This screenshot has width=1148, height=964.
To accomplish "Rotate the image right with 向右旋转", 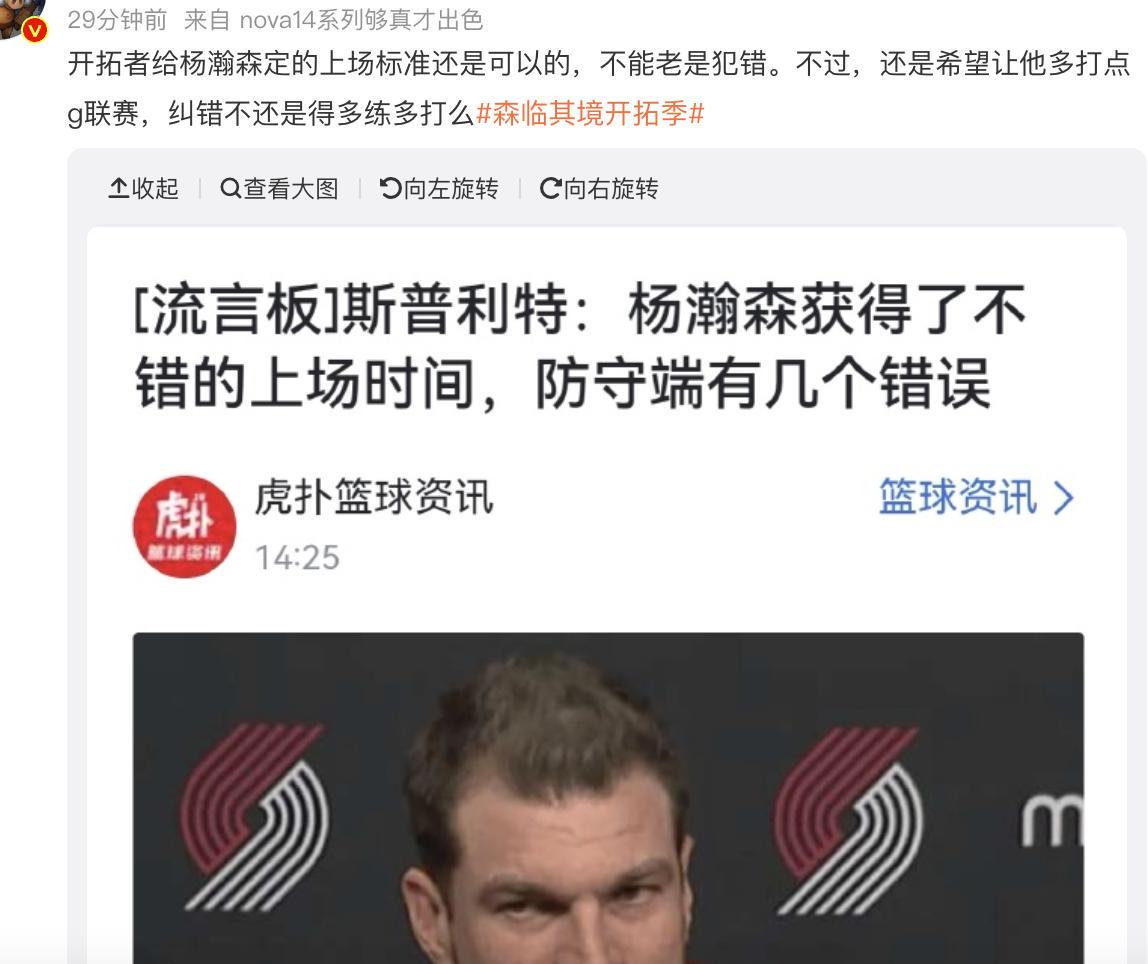I will tap(599, 188).
